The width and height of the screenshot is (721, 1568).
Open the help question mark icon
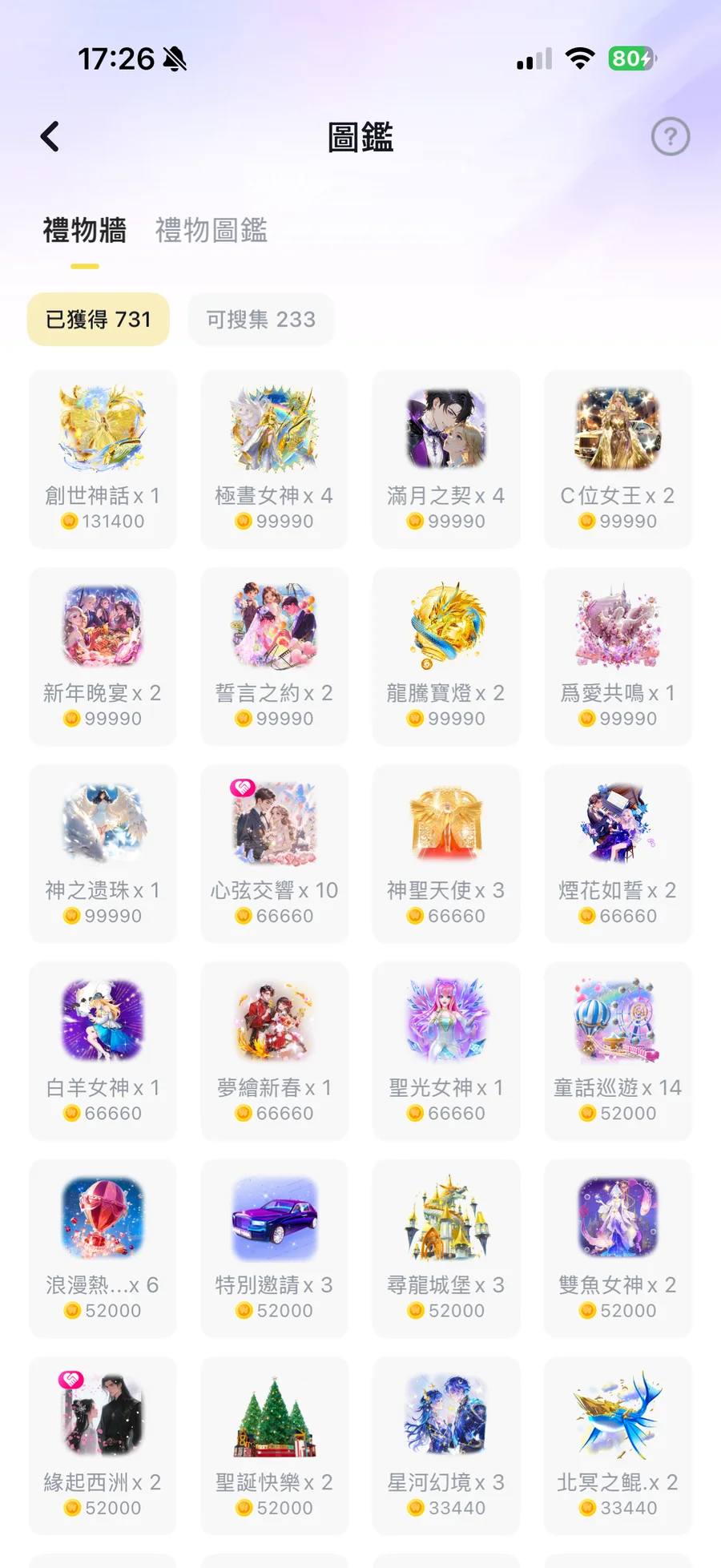tap(670, 137)
